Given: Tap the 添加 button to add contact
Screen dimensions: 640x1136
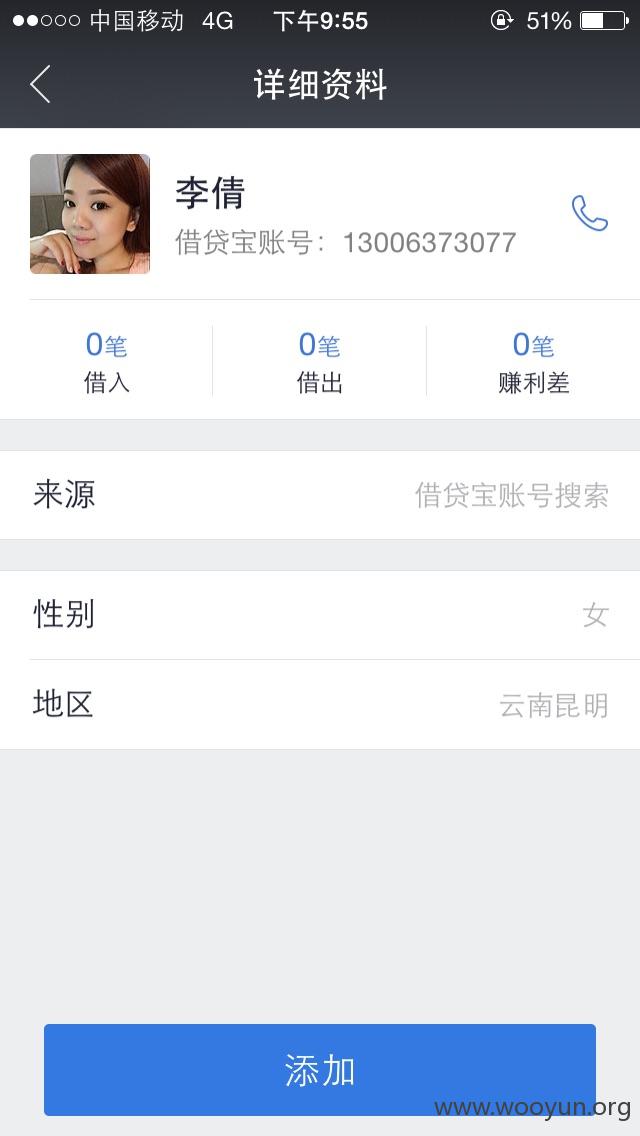Looking at the screenshot, I should coord(320,1069).
